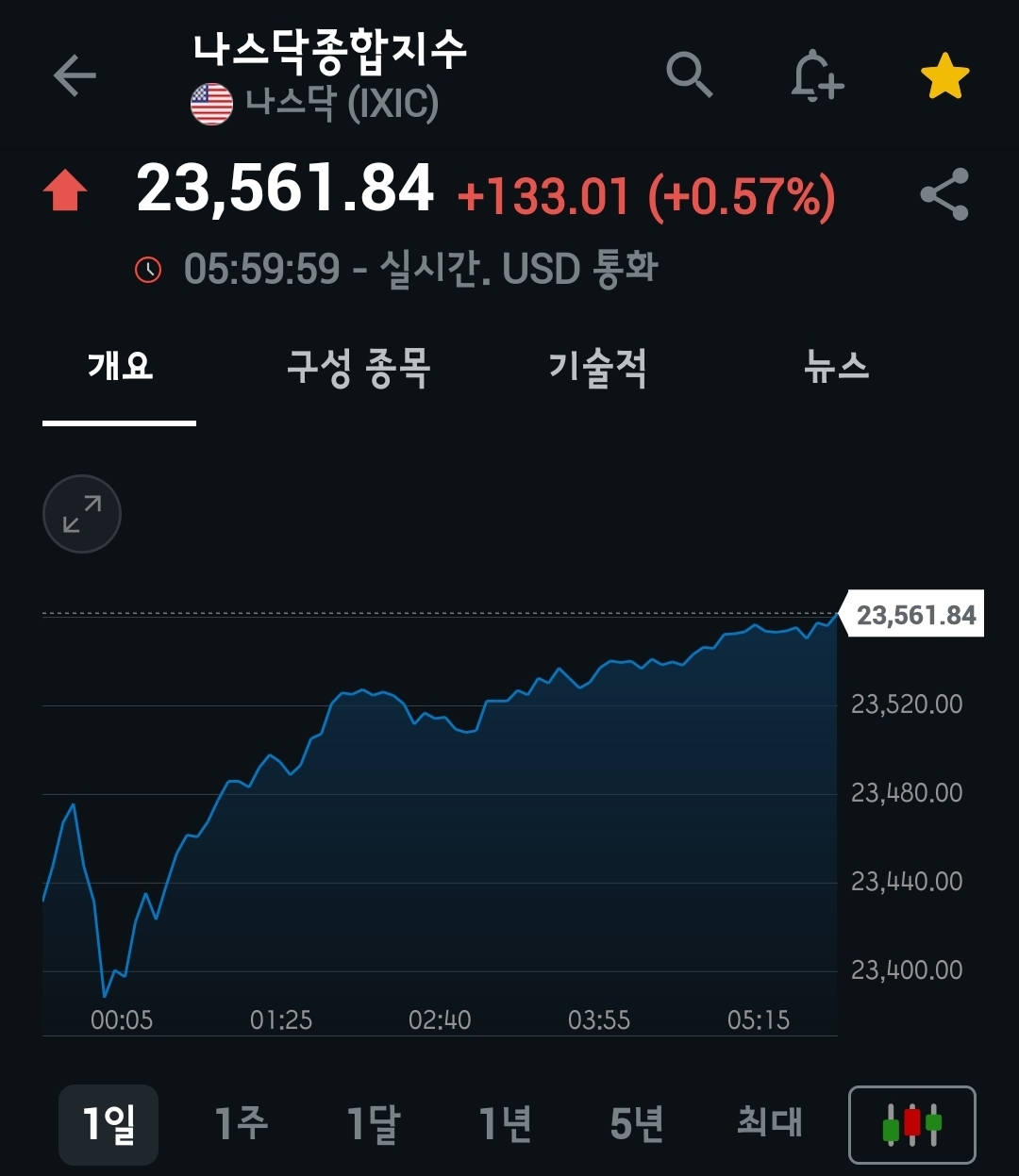Change chart range to 1주
Viewport: 1019px width, 1176px height.
coord(241,1124)
